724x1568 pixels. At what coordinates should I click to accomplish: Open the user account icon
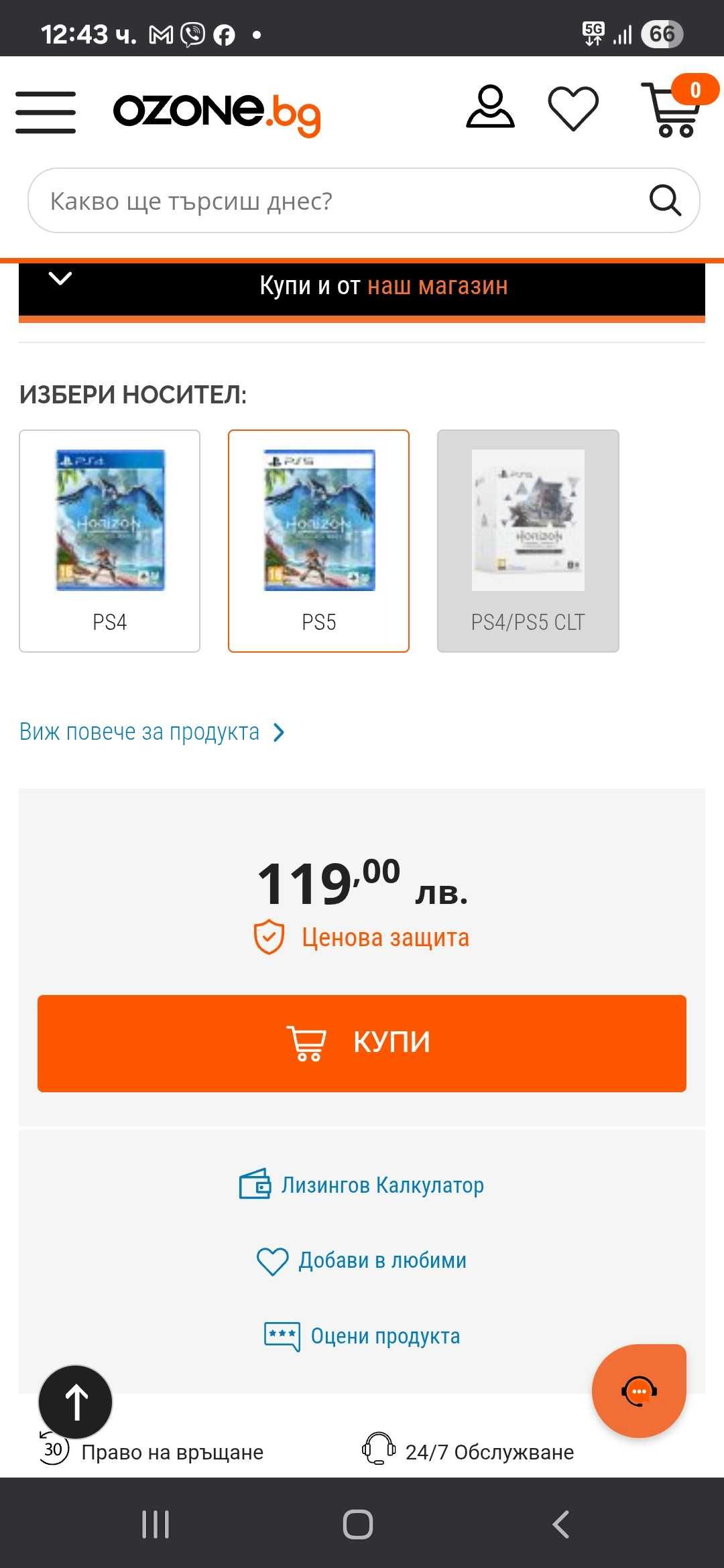(490, 107)
